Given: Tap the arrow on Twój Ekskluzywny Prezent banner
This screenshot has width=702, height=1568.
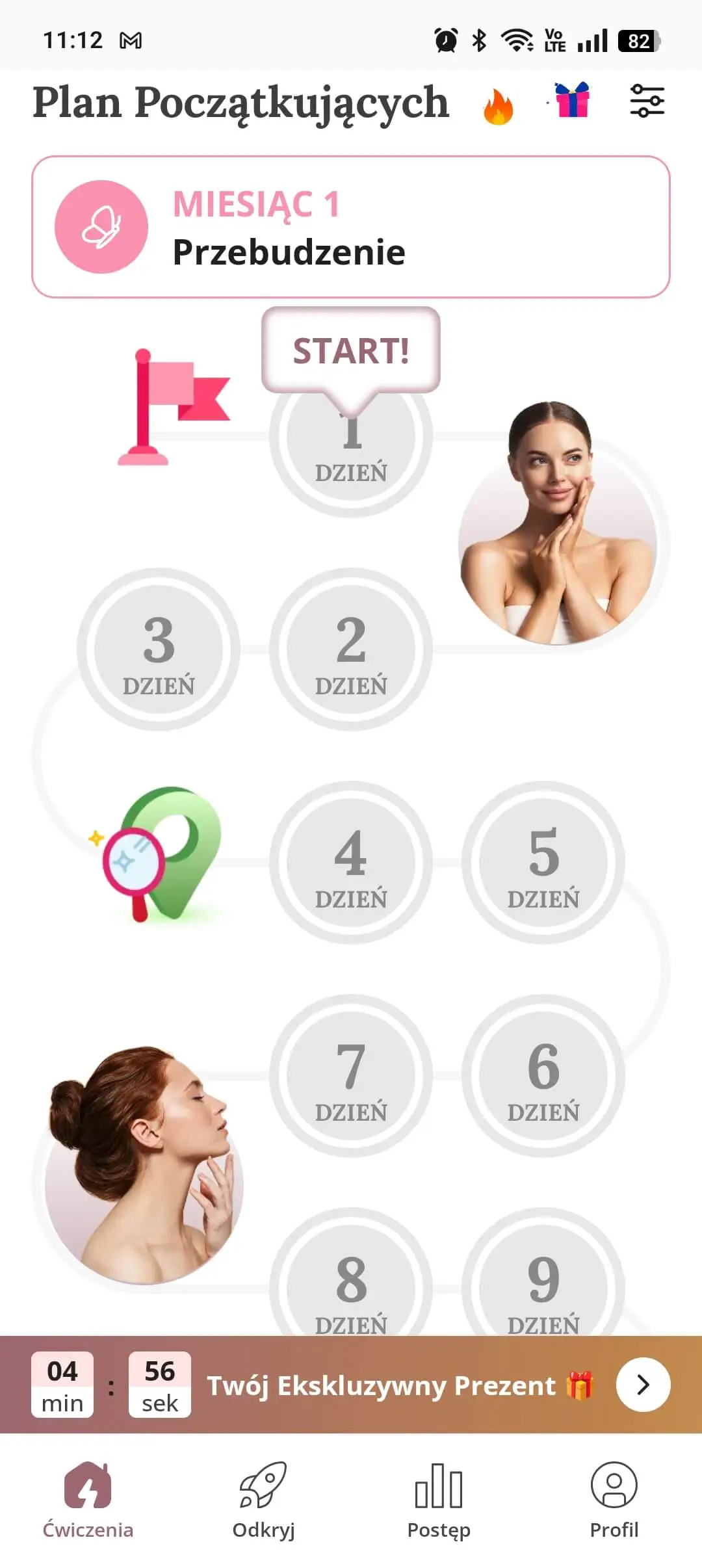Looking at the screenshot, I should (x=643, y=1385).
